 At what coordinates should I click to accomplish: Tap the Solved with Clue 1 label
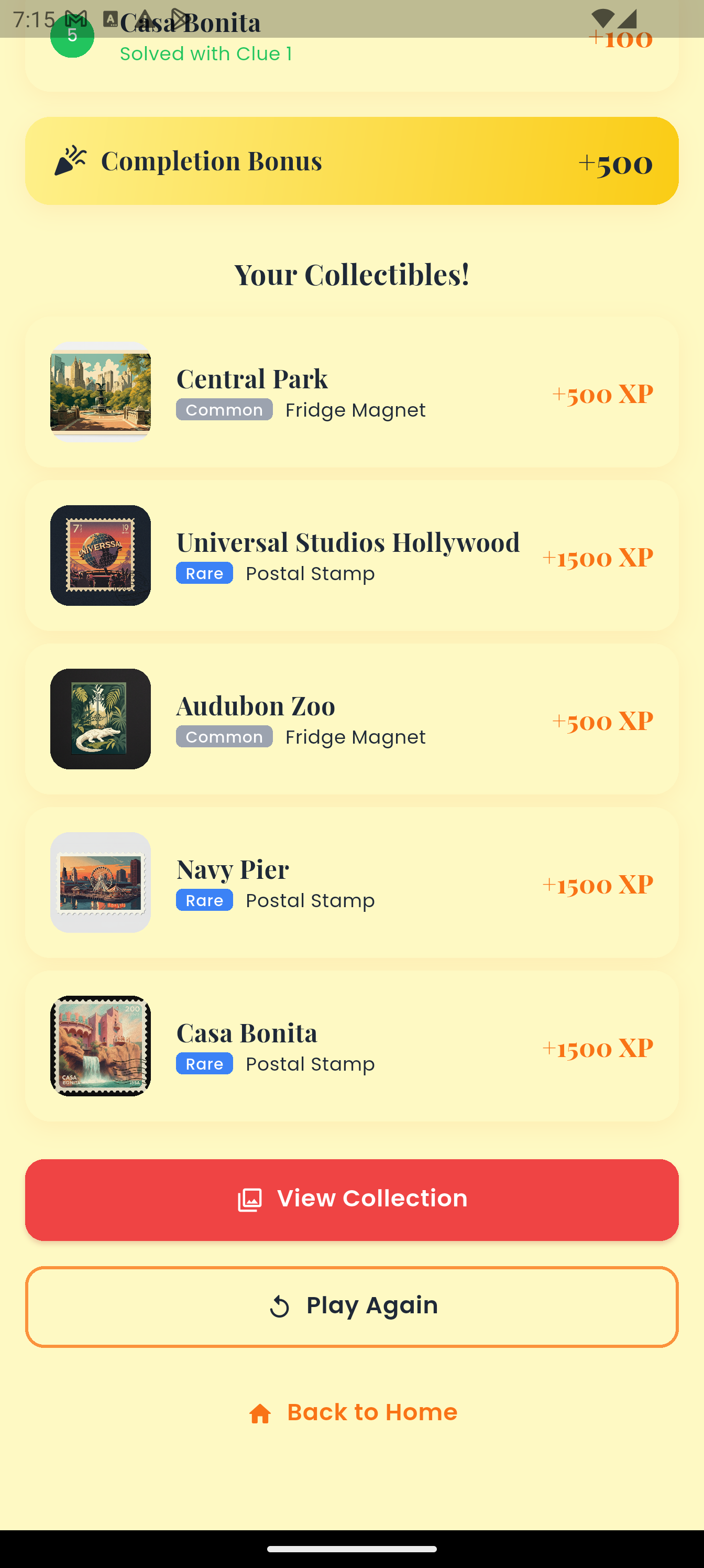tap(206, 53)
